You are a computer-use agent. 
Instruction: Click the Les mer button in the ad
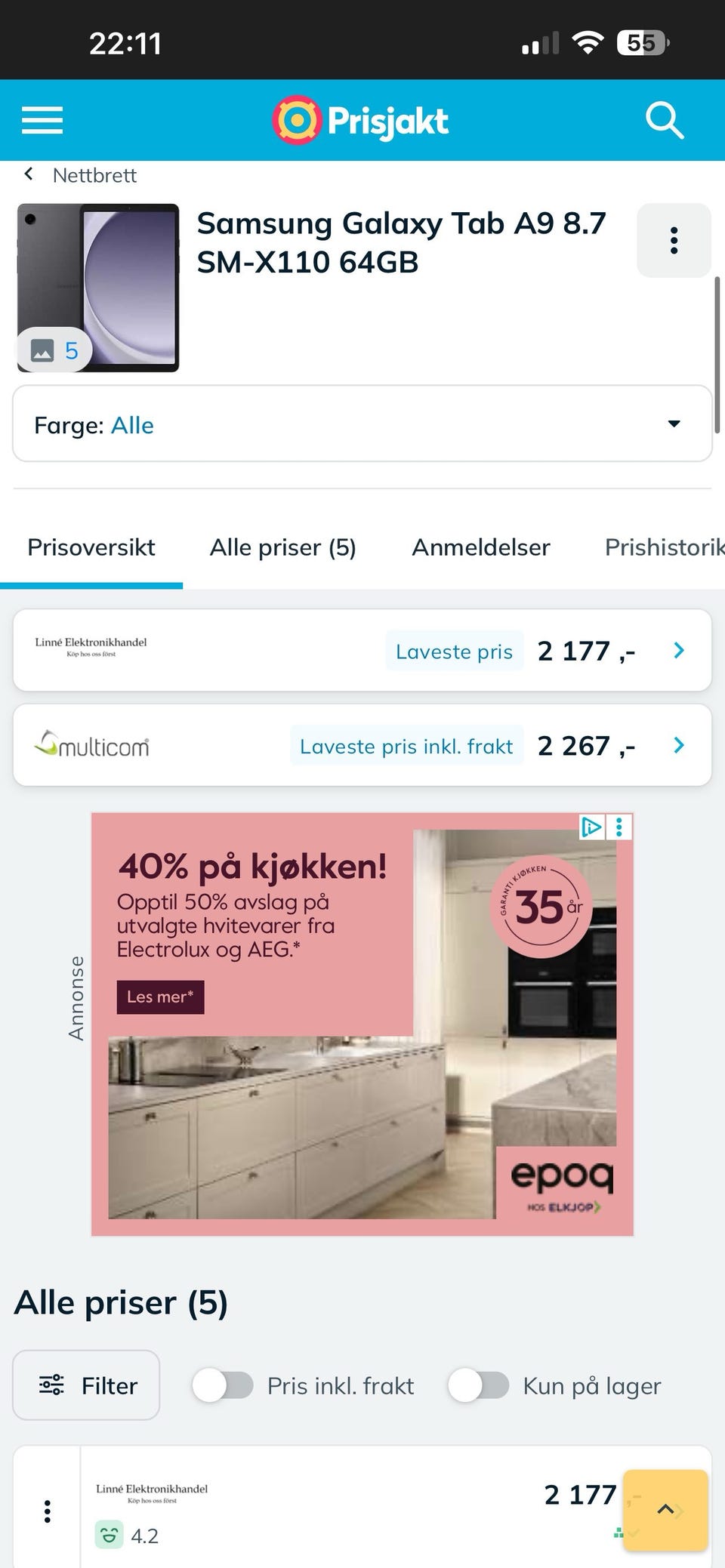click(160, 997)
